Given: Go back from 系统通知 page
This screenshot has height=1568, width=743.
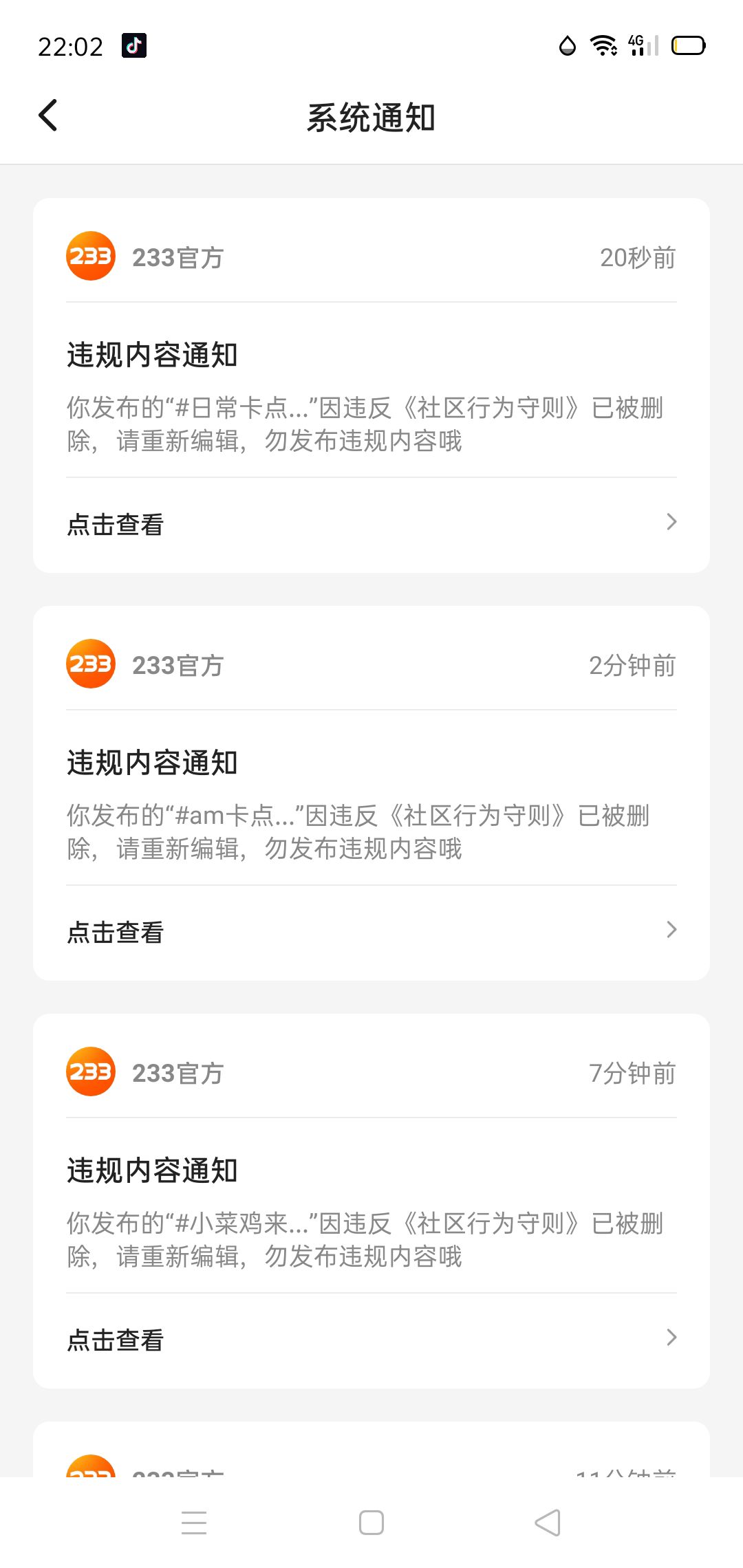Looking at the screenshot, I should pos(48,116).
